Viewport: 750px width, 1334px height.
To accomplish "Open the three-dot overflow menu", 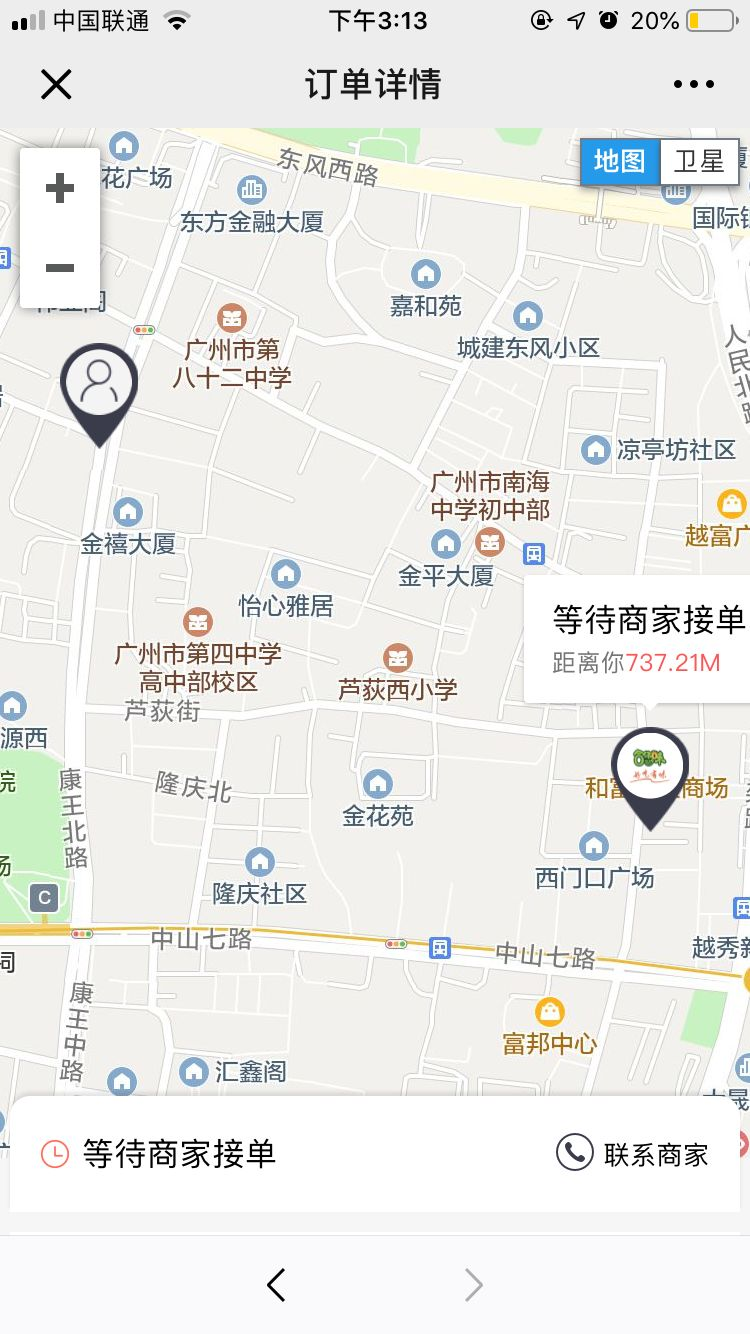I will [x=694, y=85].
